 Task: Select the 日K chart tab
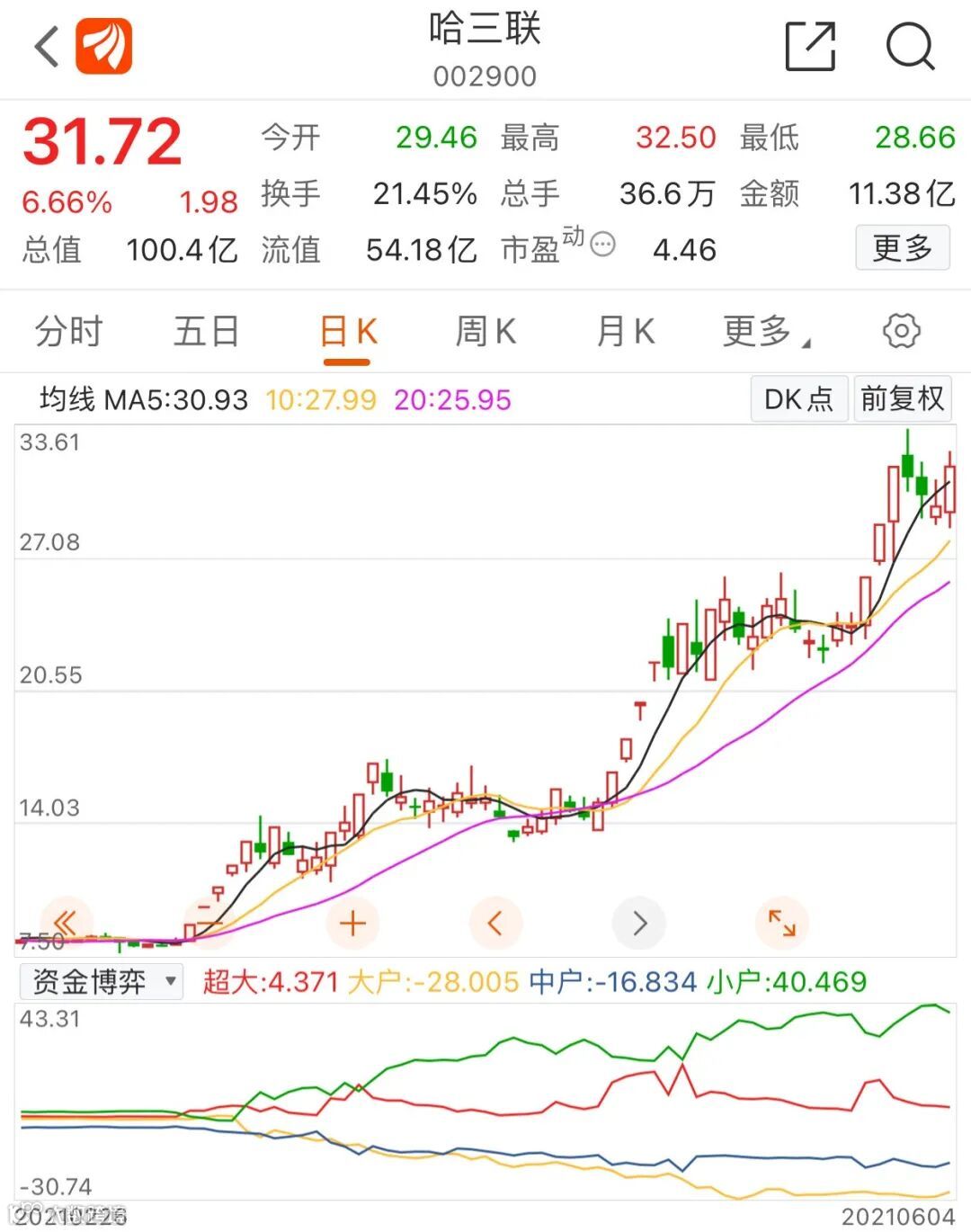(x=348, y=331)
